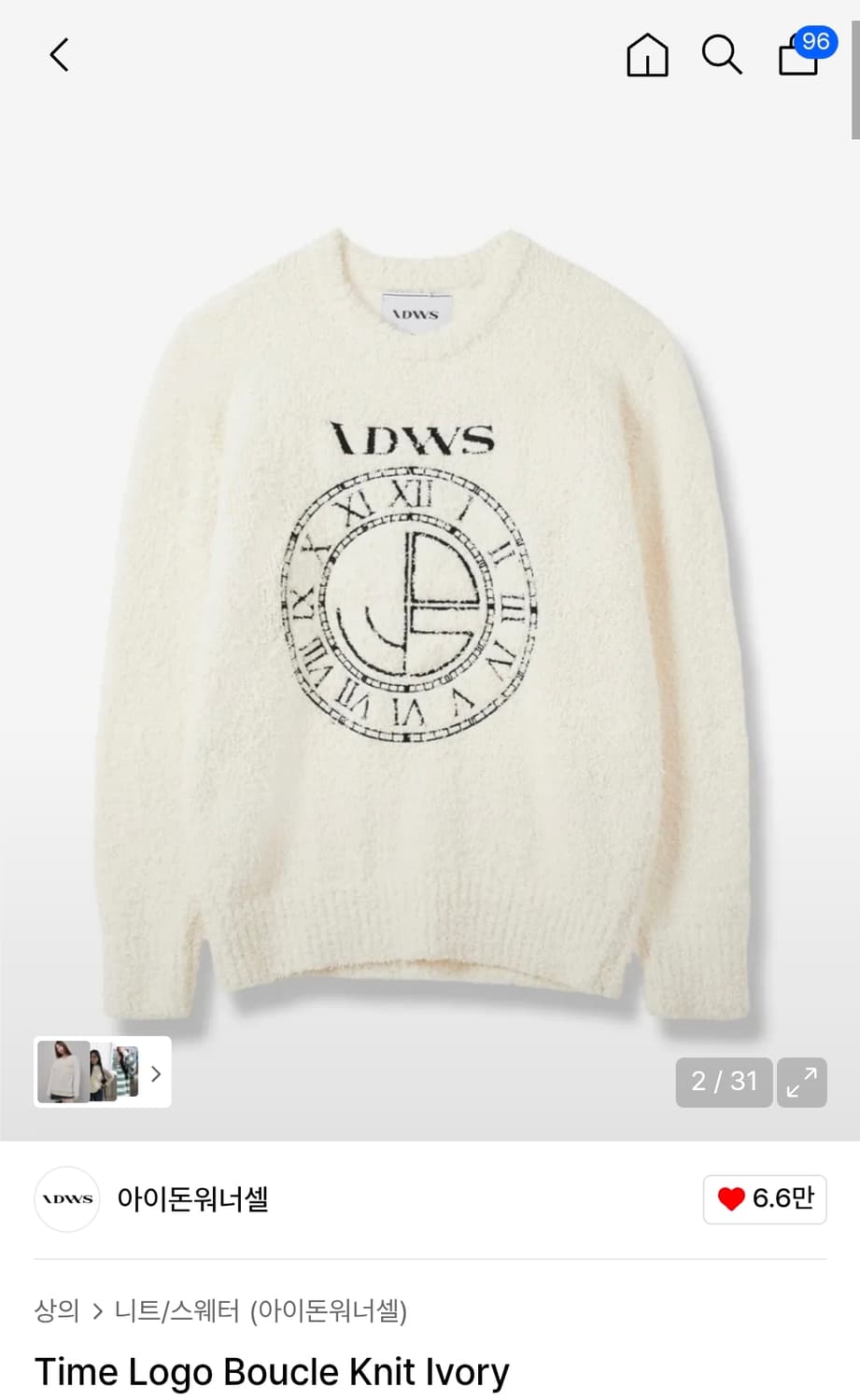The image size is (860, 1400).
Task: Click the main sweater product image
Action: [430, 607]
